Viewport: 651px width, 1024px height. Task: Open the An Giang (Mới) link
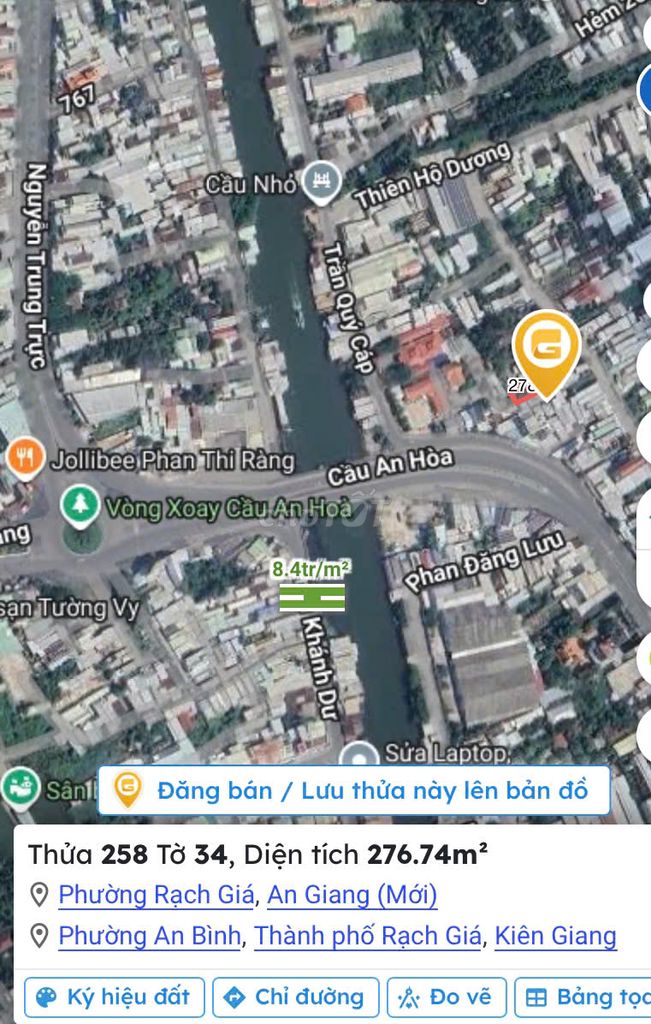click(x=352, y=894)
